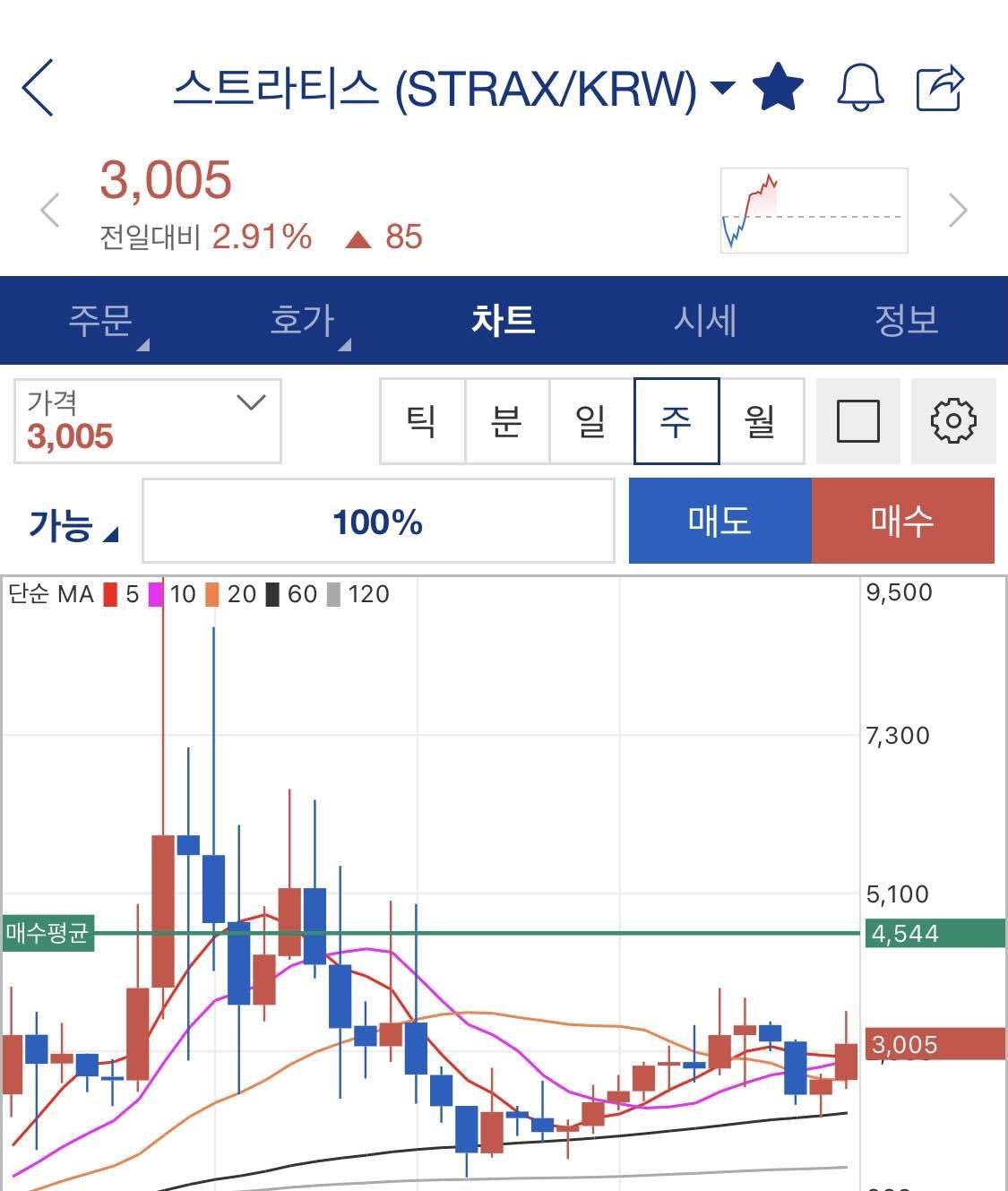
Task: Expand the 가능 selector
Action: click(x=67, y=526)
